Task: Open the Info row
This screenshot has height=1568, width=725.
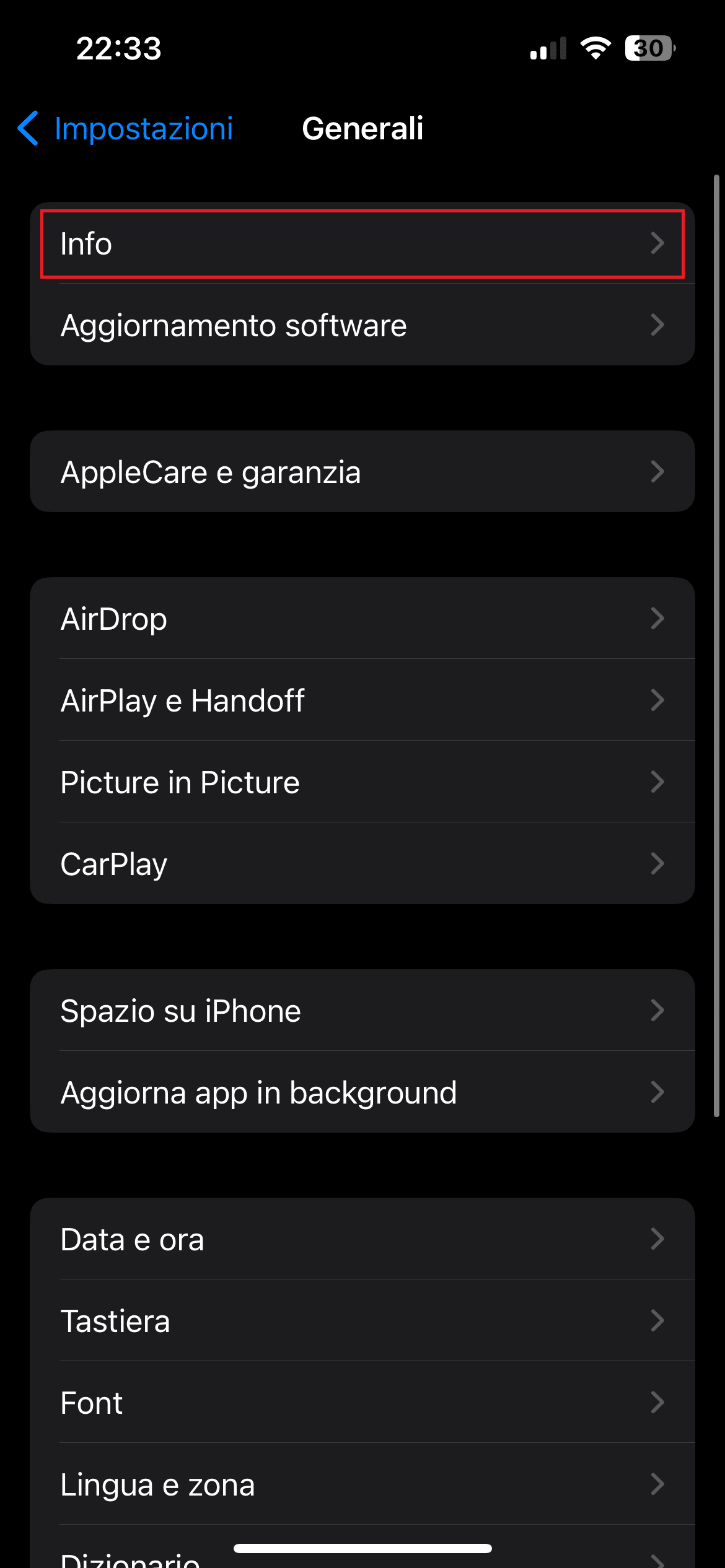Action: pos(362,243)
